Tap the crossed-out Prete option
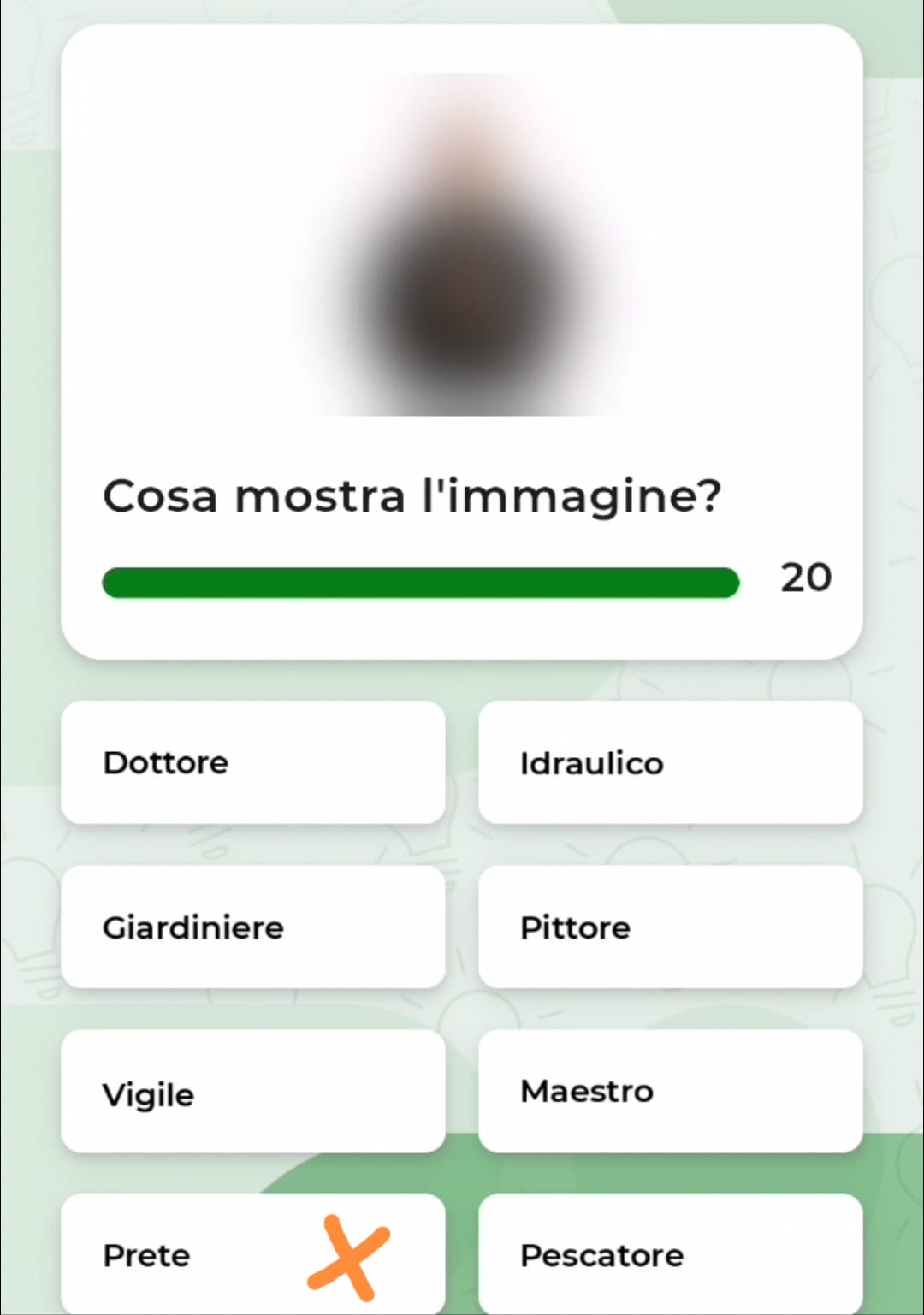924x1315 pixels. click(x=252, y=1254)
